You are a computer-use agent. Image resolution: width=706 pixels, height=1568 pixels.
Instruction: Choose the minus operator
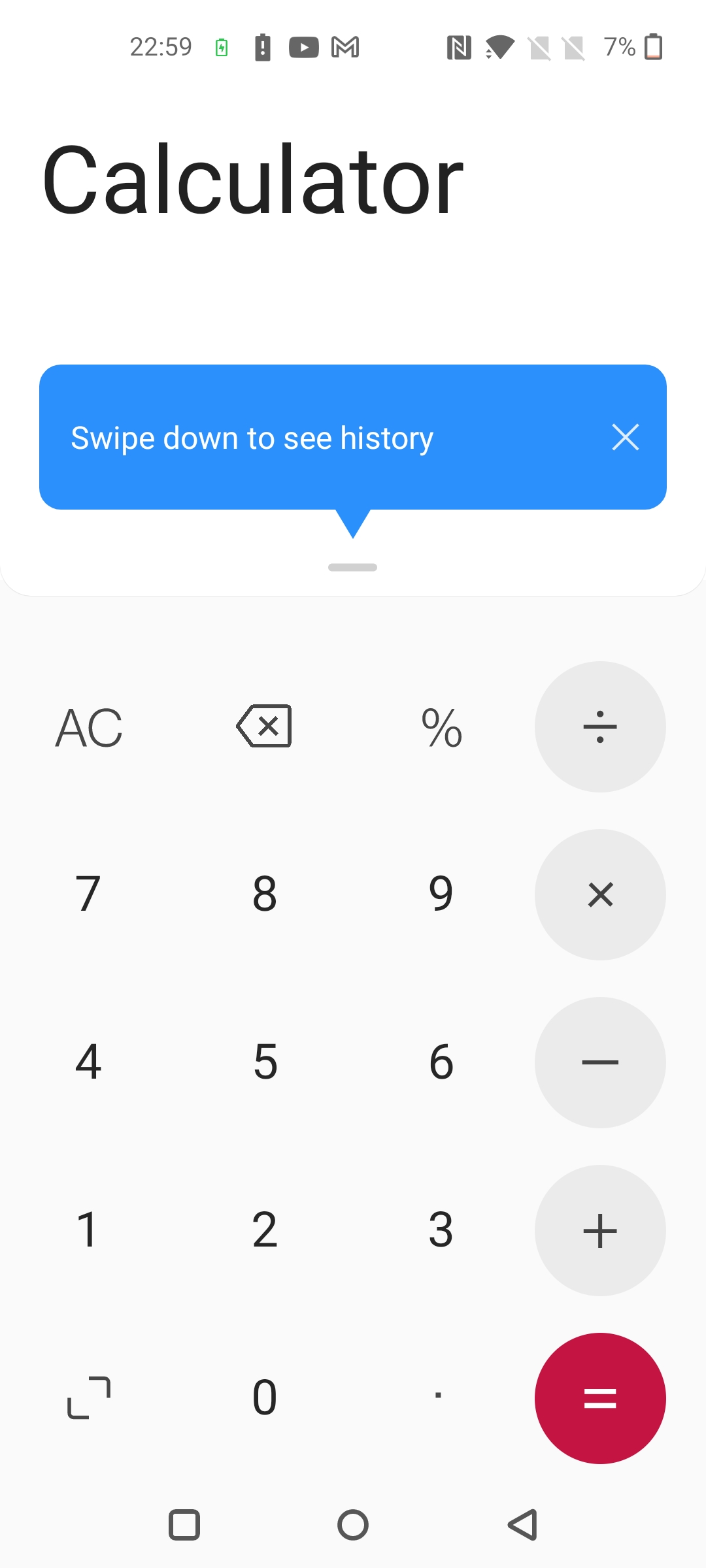[x=600, y=1062]
